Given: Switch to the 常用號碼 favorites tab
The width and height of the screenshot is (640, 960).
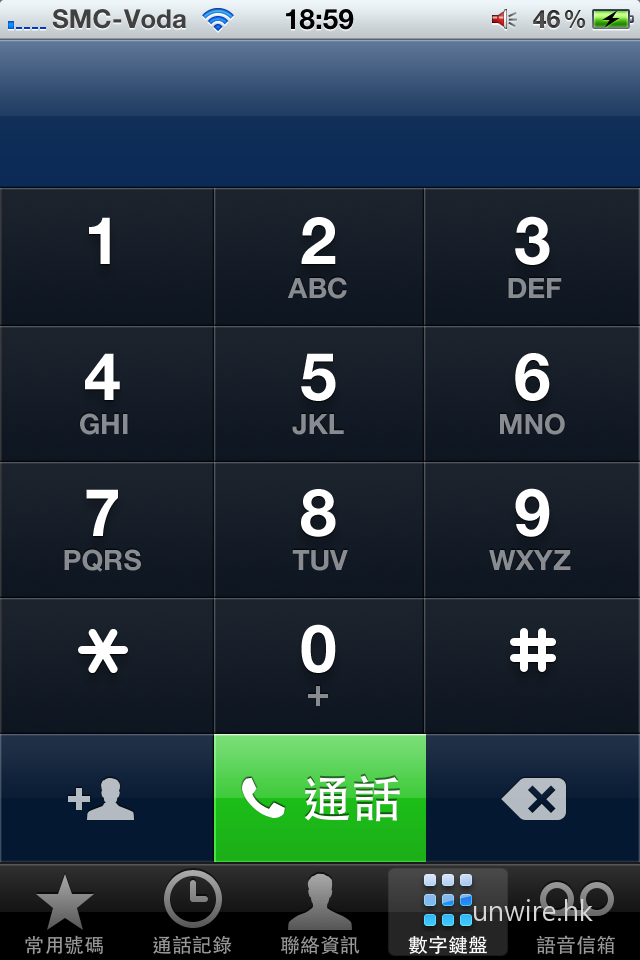Looking at the screenshot, I should pyautogui.click(x=64, y=912).
